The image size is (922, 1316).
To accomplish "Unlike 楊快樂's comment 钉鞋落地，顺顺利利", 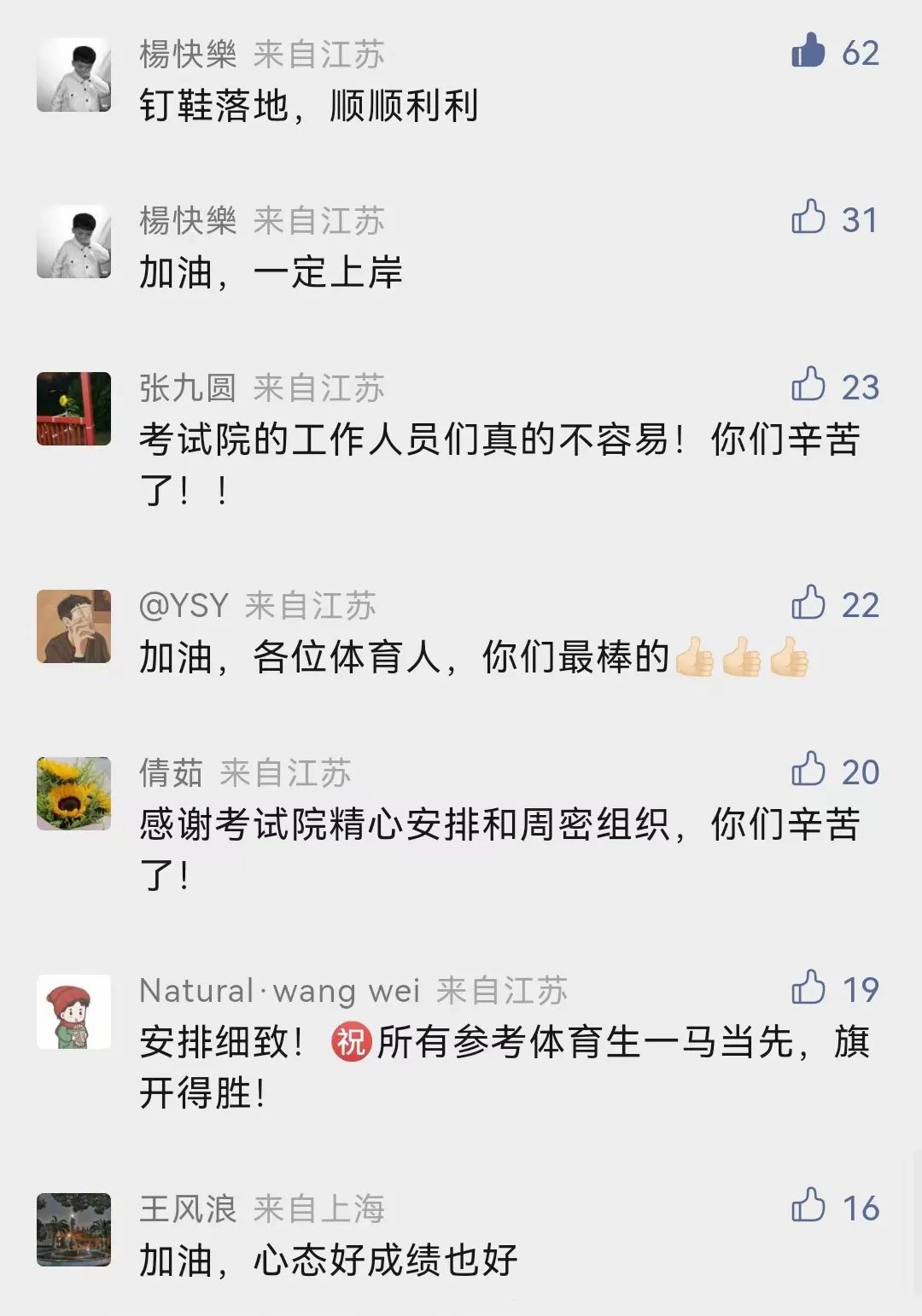I will click(808, 51).
